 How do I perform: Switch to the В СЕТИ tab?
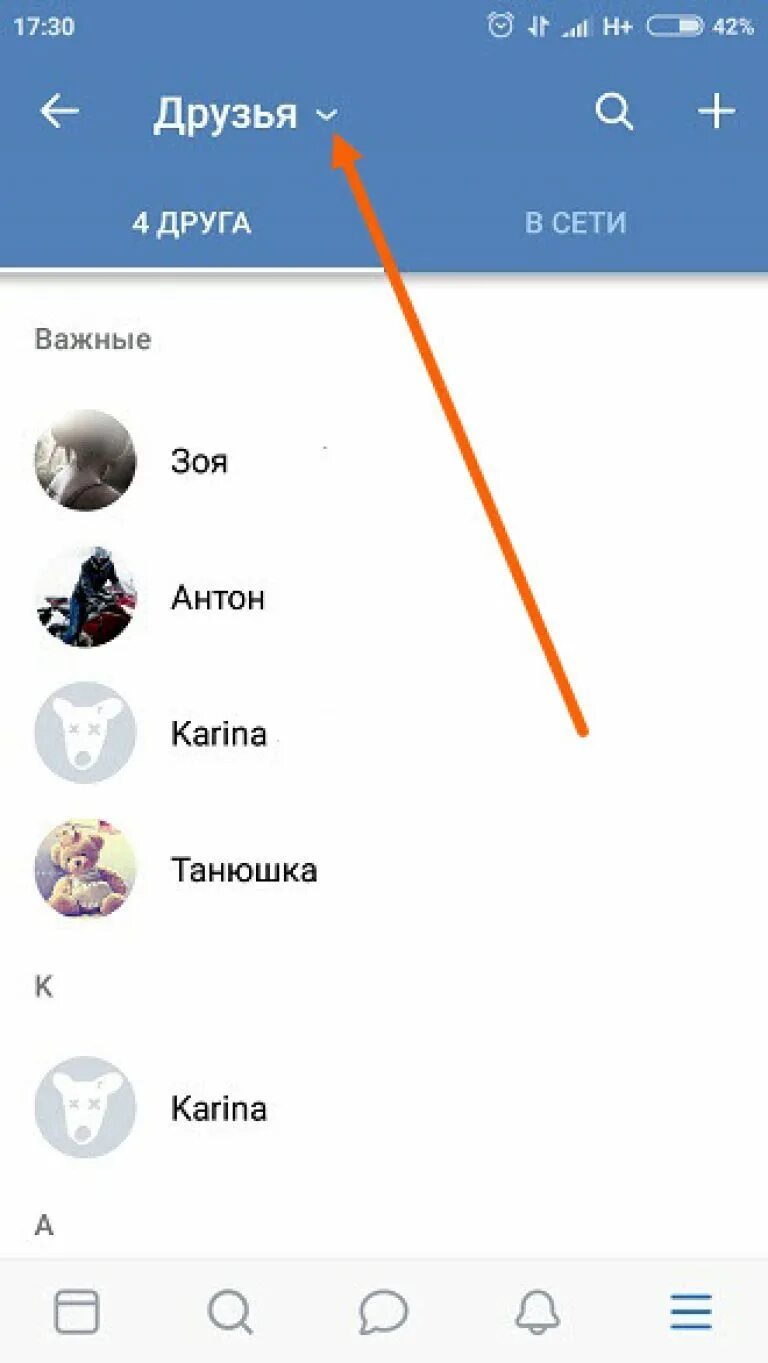point(576,222)
